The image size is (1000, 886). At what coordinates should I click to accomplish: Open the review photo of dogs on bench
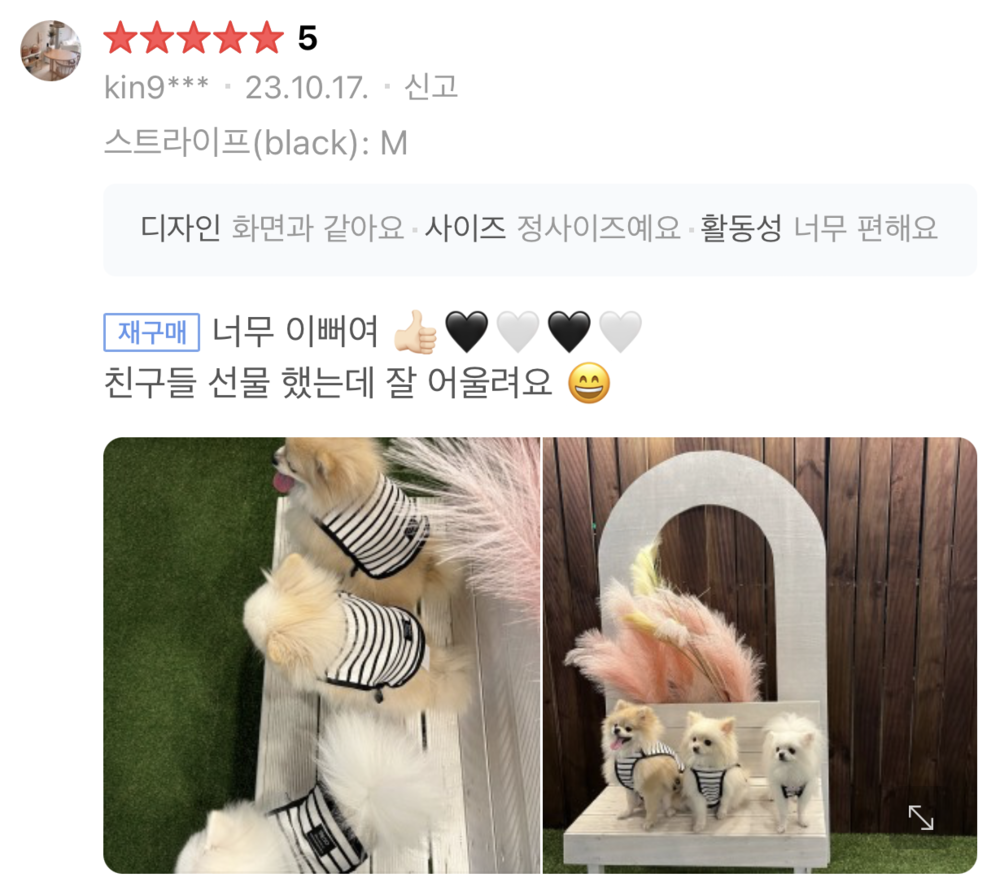click(321, 655)
